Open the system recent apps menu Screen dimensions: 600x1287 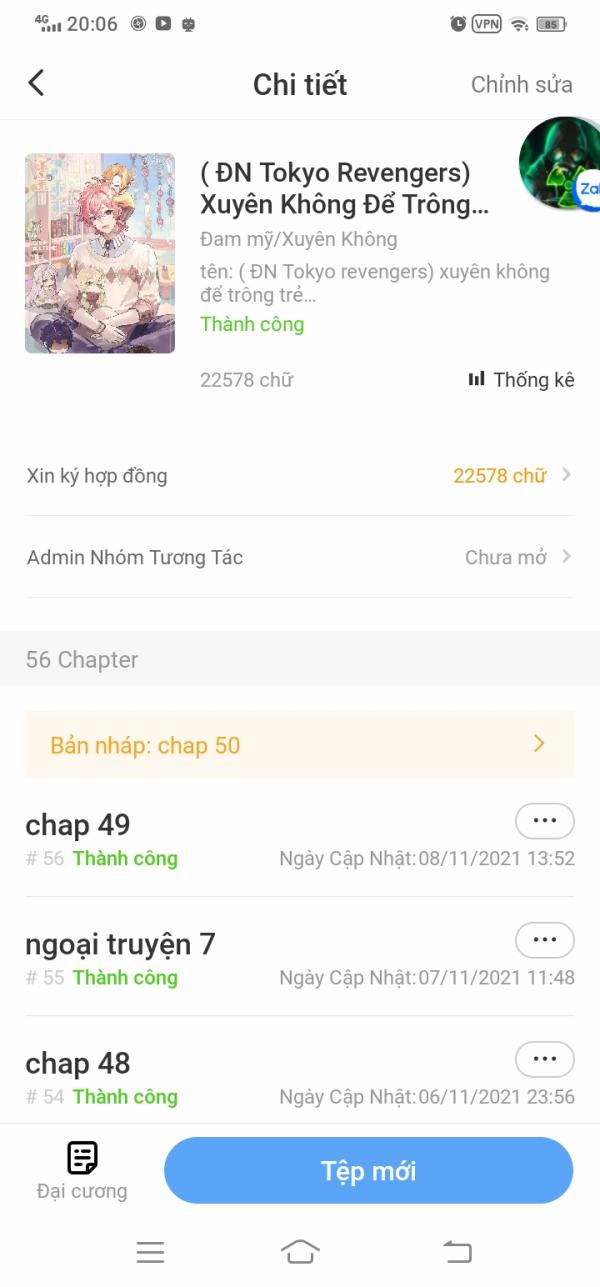[150, 1251]
